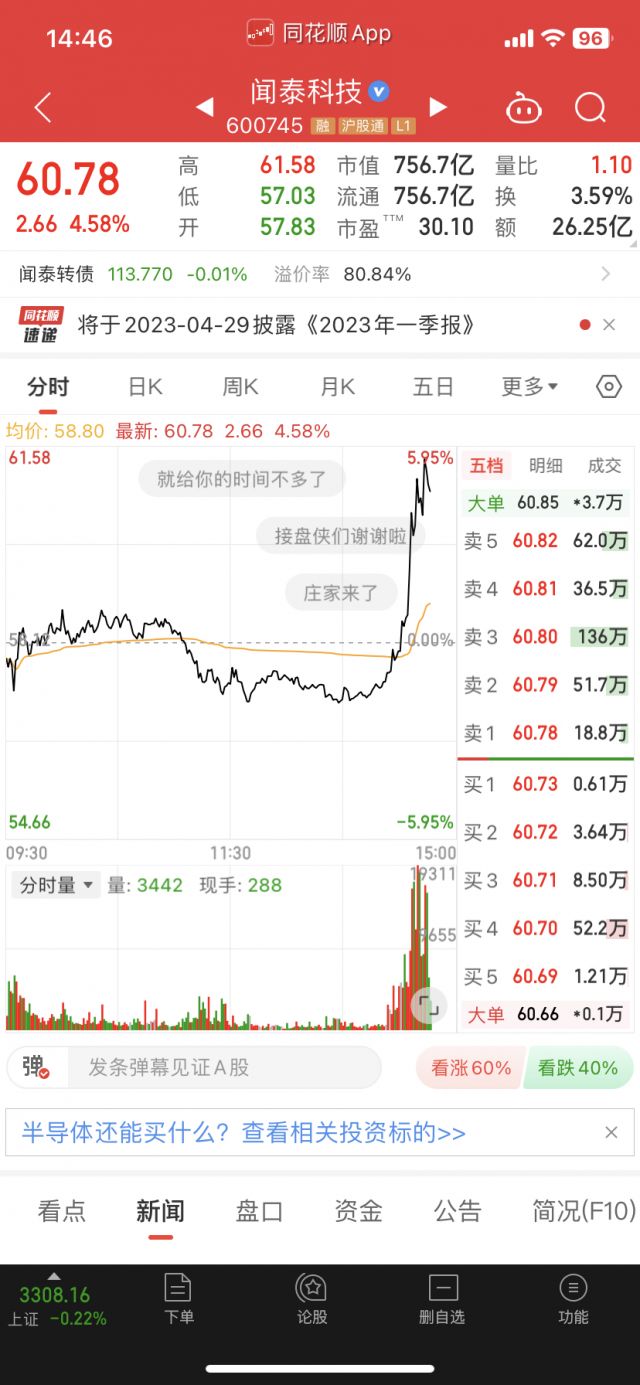
Task: Expand the 更多 chart dropdown
Action: coord(529,387)
